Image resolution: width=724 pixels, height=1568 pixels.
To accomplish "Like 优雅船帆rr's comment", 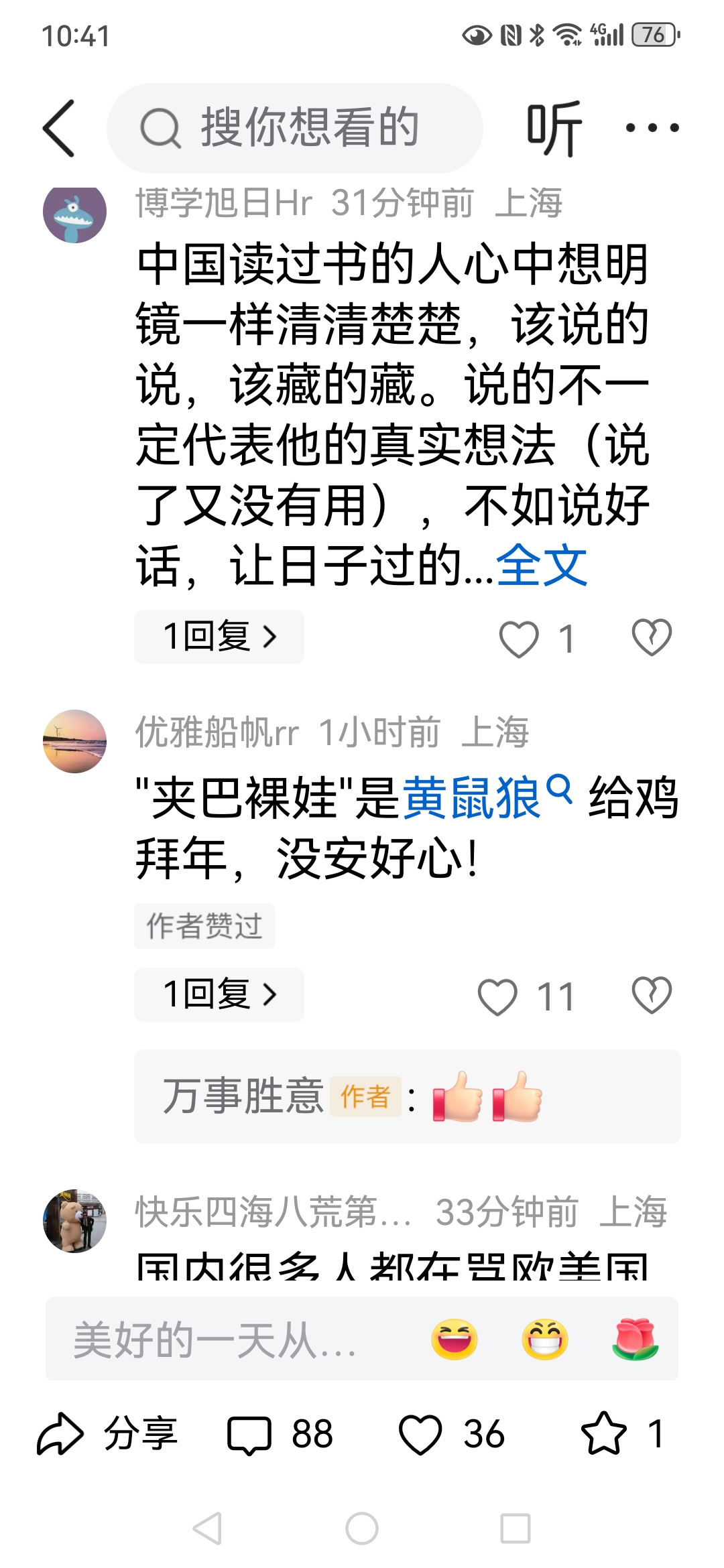I will (x=497, y=996).
